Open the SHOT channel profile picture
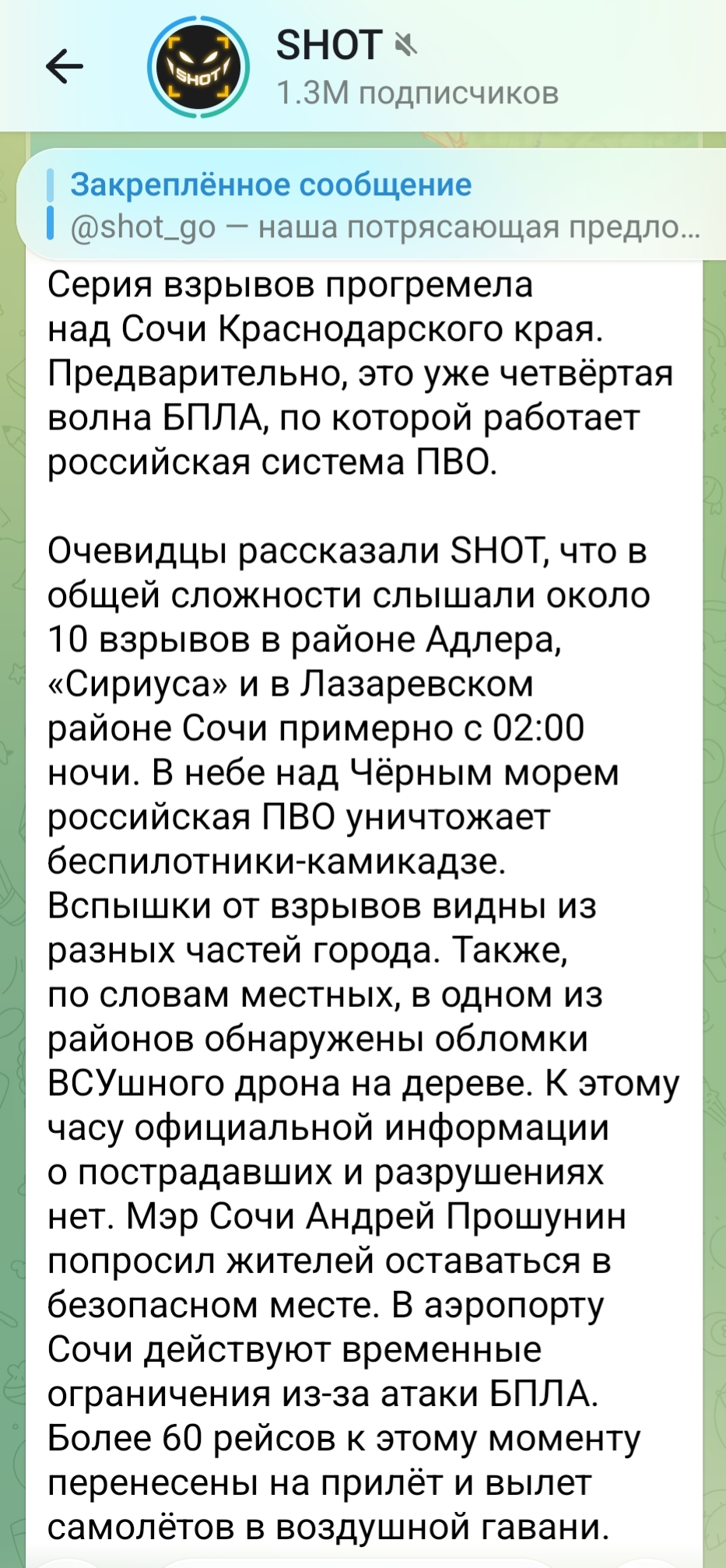The image size is (726, 1568). (199, 68)
